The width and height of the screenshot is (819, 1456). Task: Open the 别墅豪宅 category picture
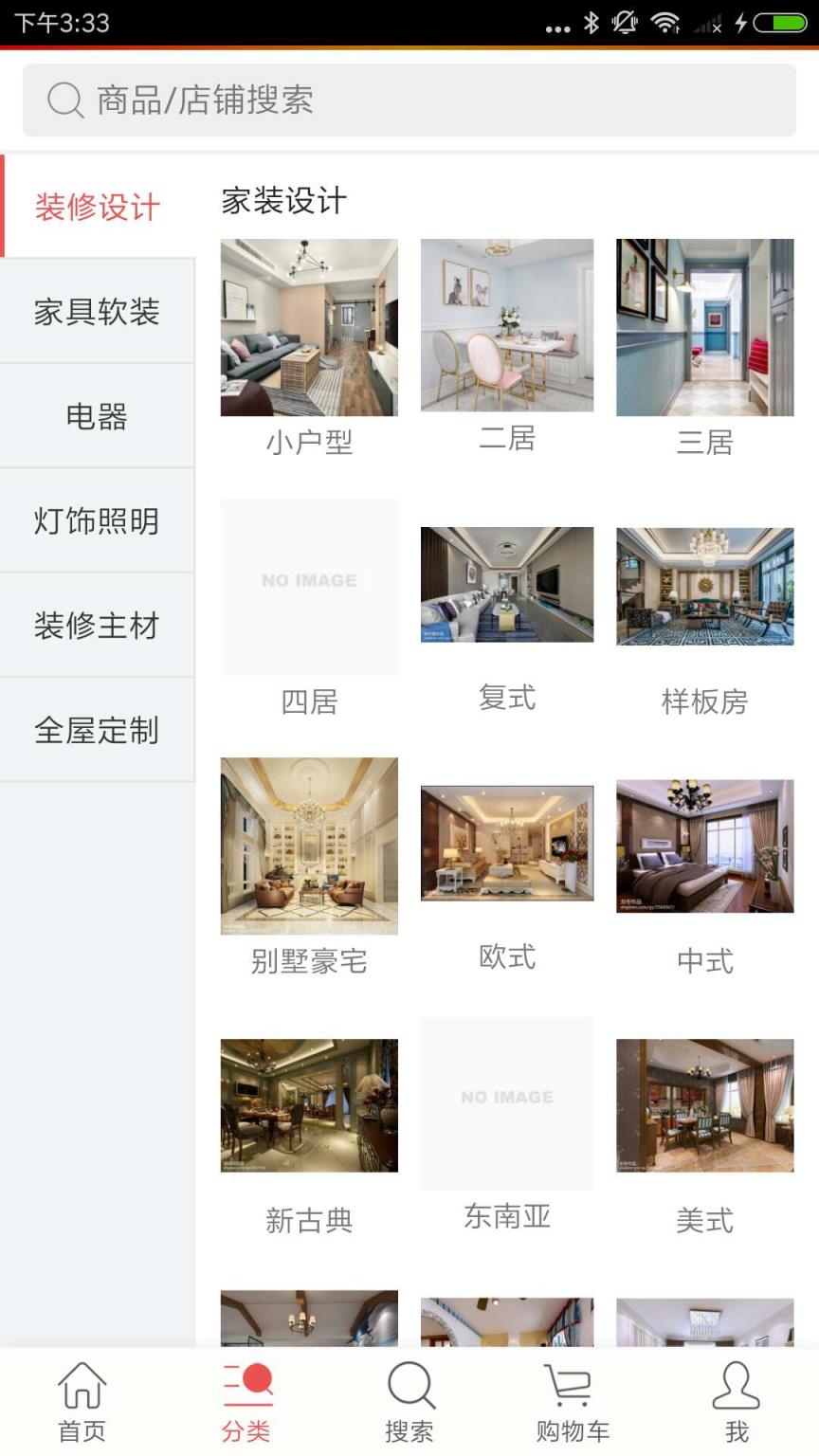pos(309,844)
